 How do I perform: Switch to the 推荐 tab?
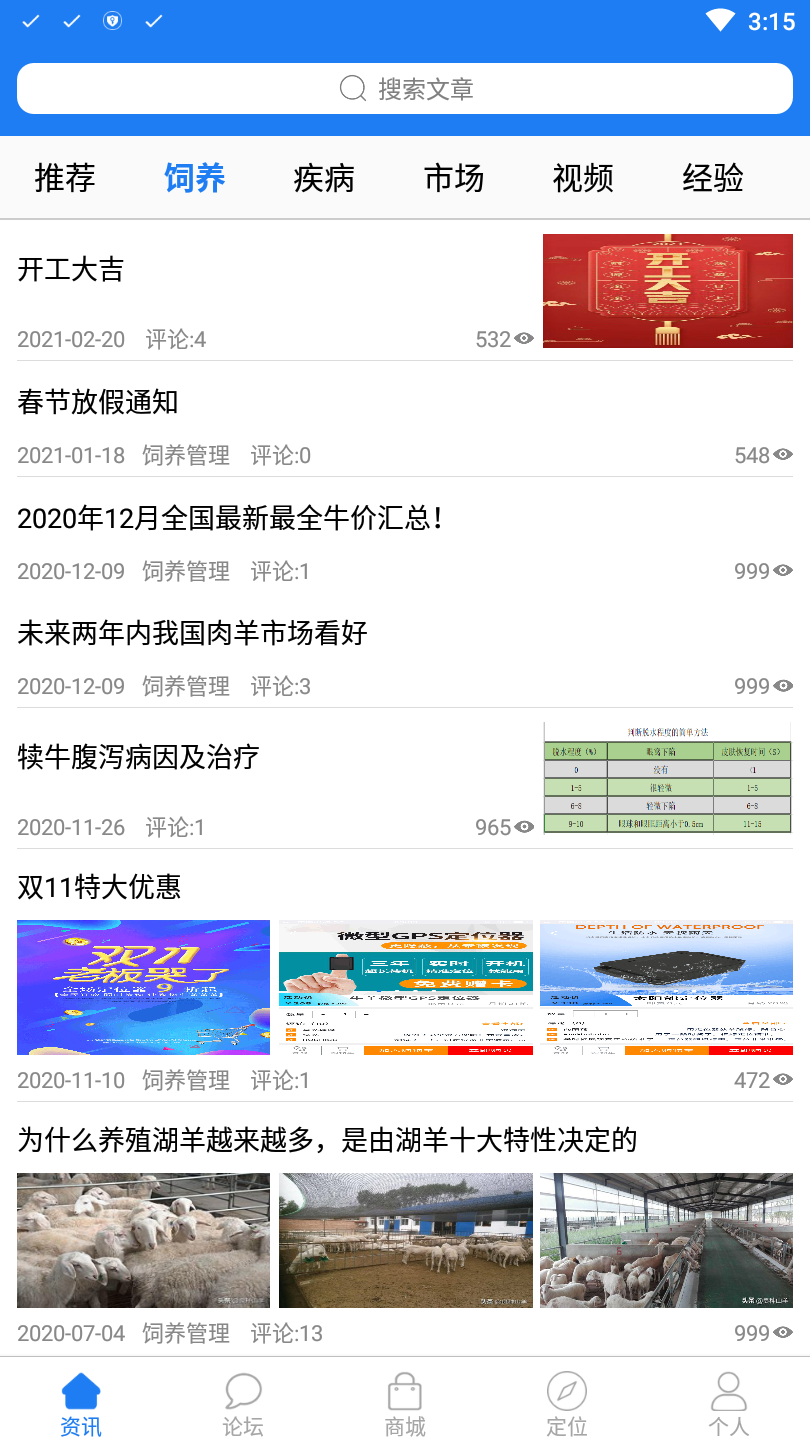tap(64, 178)
